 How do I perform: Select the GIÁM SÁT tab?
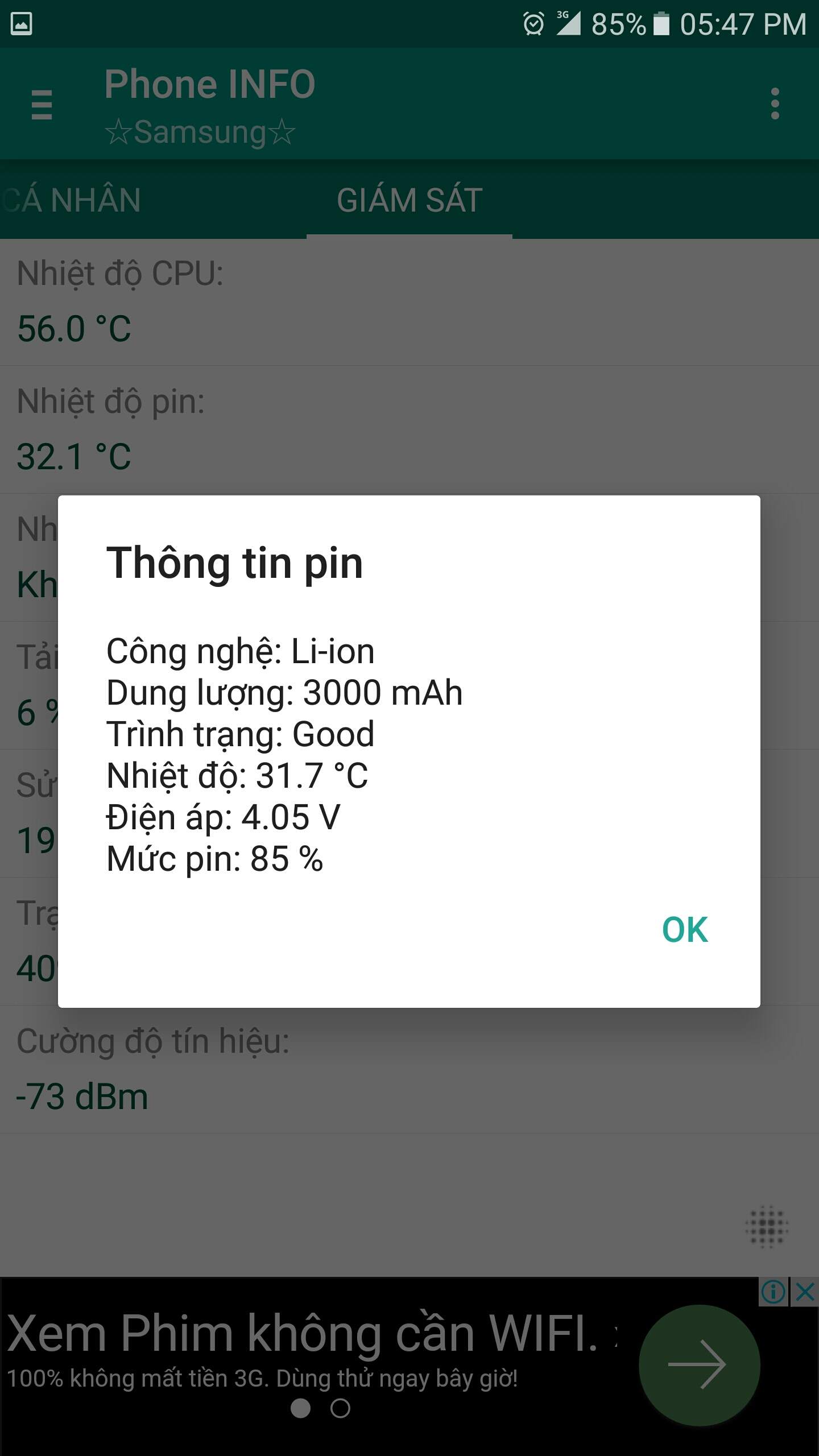[x=409, y=200]
